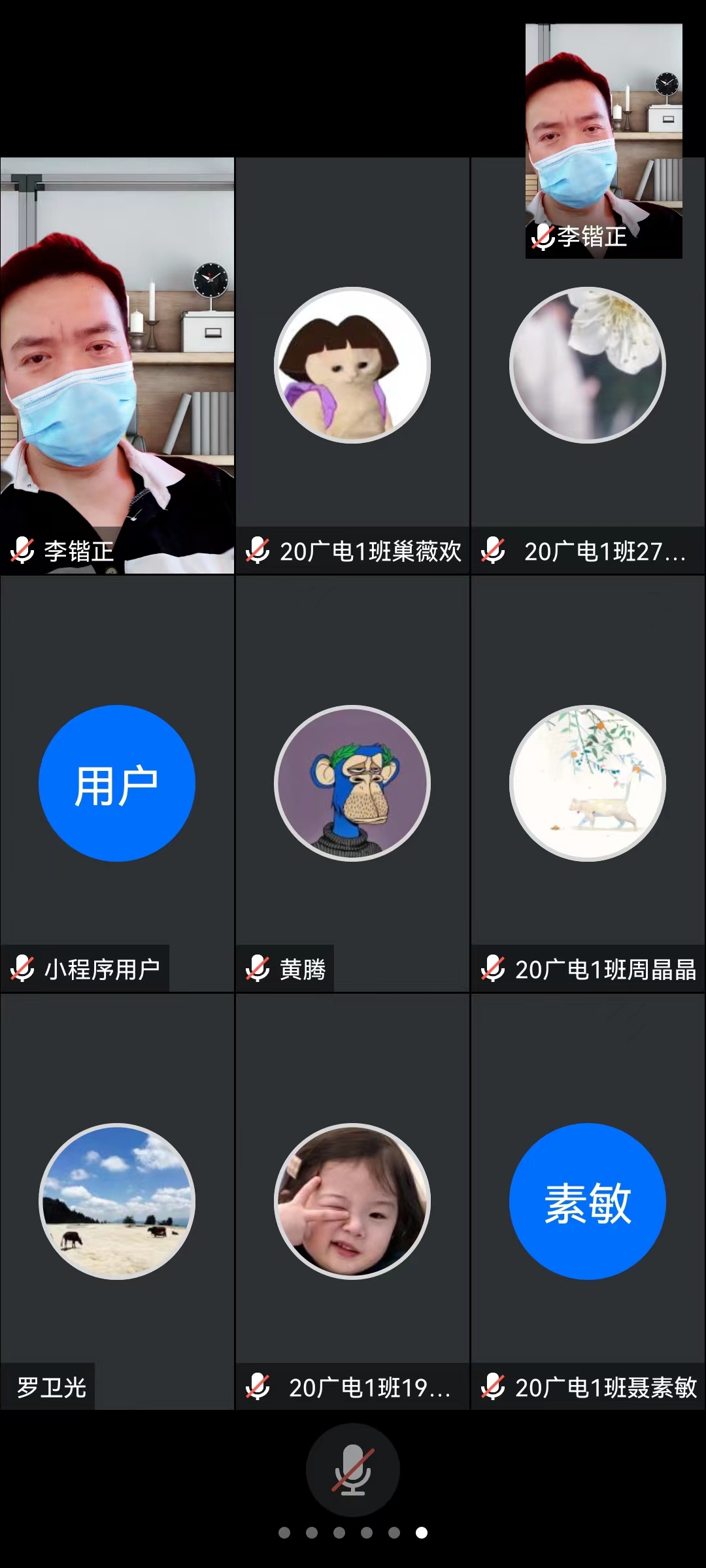706x1568 pixels.
Task: Select participant tile 20广电1班聂素敏
Action: pyautogui.click(x=587, y=1201)
